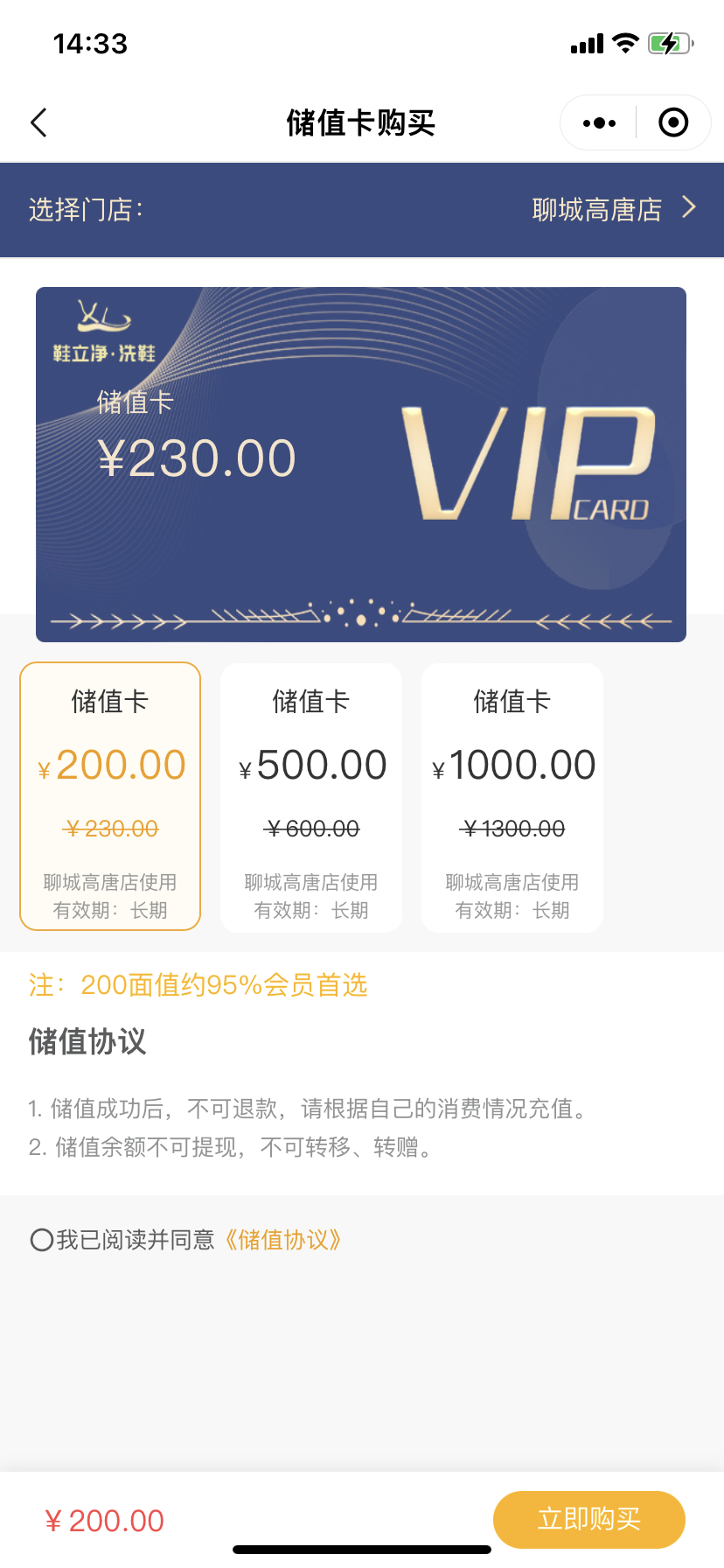Pick the ¥1000.00 stored-value card
The image size is (724, 1568).
512,796
